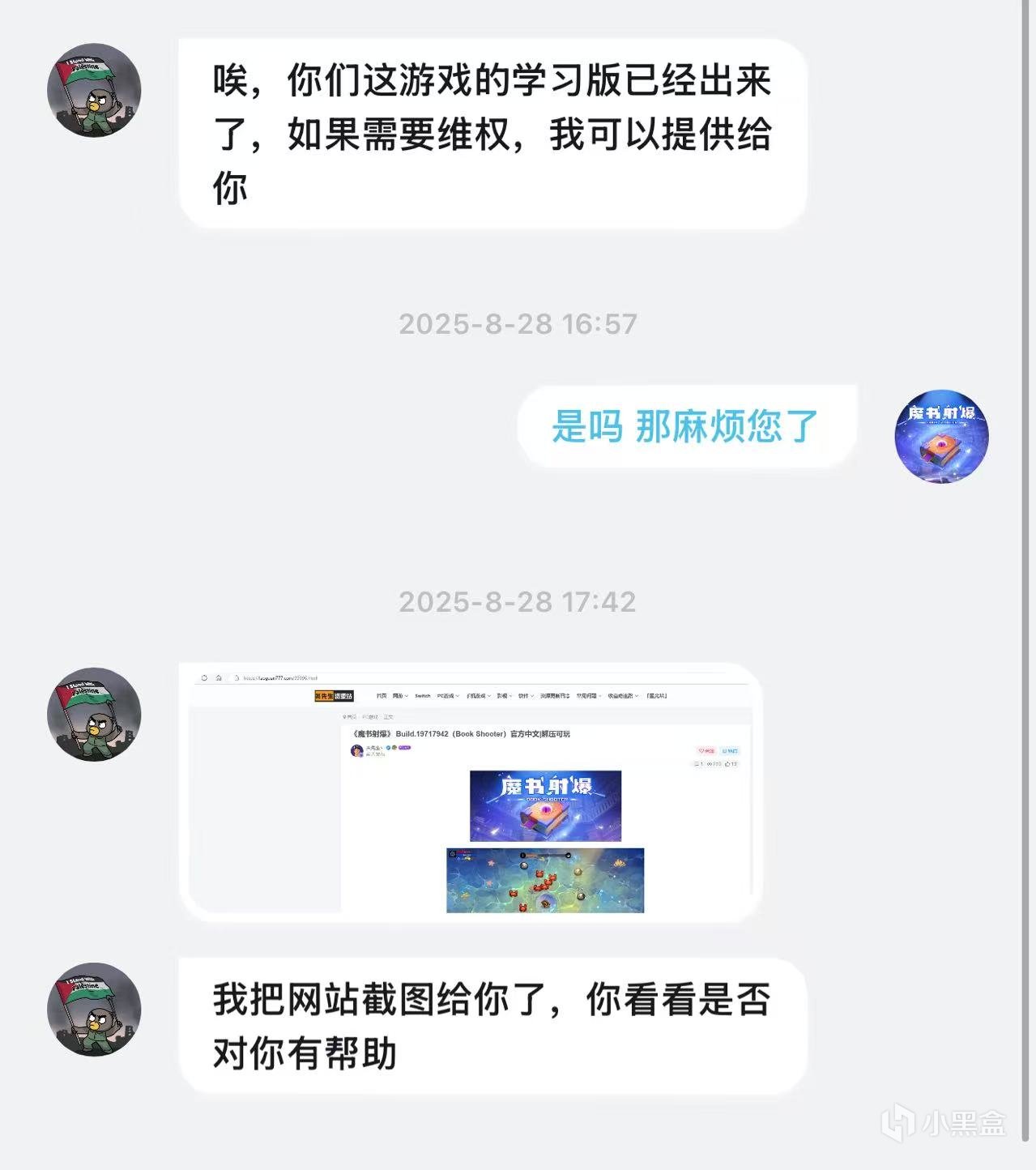Open the 魔书射爆 avatar profile
1036x1170 pixels.
(x=941, y=436)
